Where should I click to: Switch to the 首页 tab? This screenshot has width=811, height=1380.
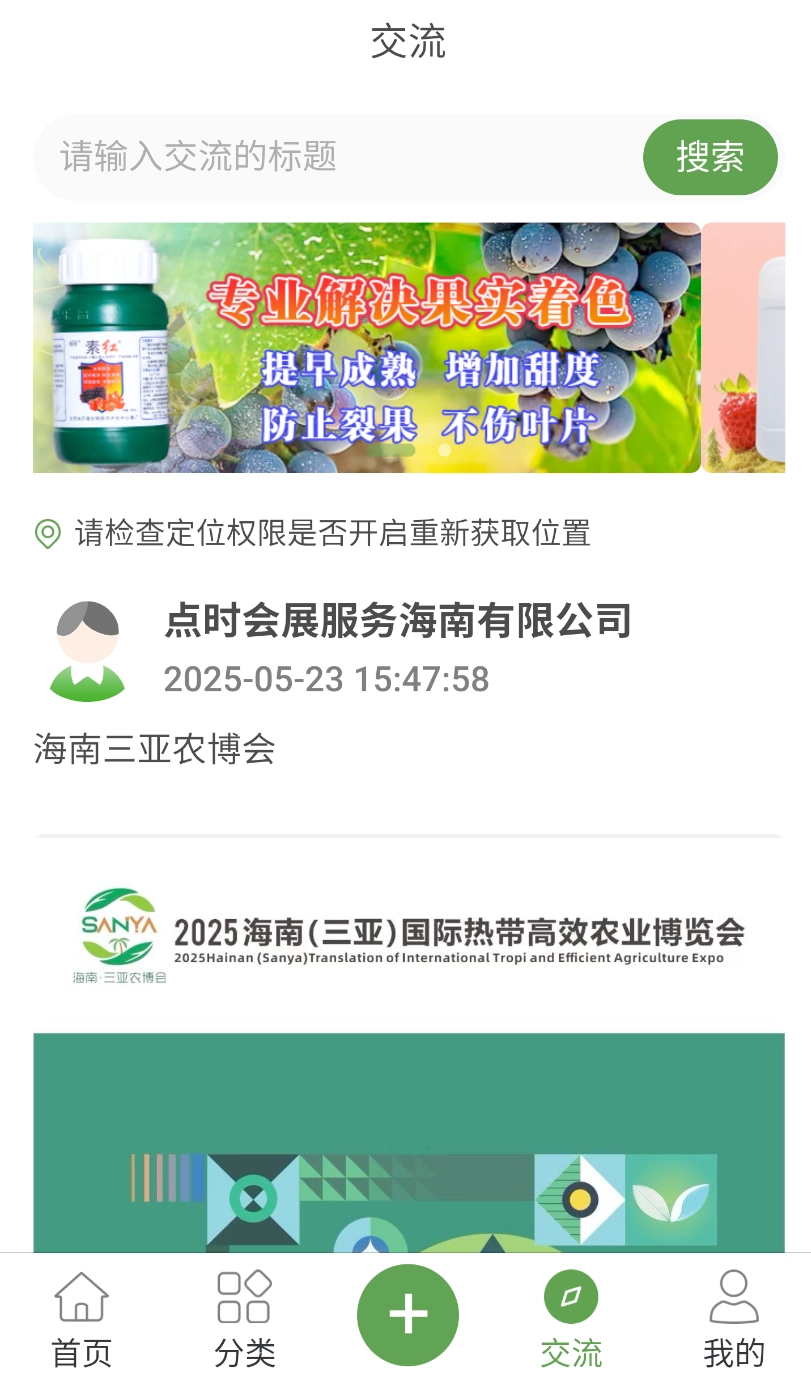point(79,1320)
